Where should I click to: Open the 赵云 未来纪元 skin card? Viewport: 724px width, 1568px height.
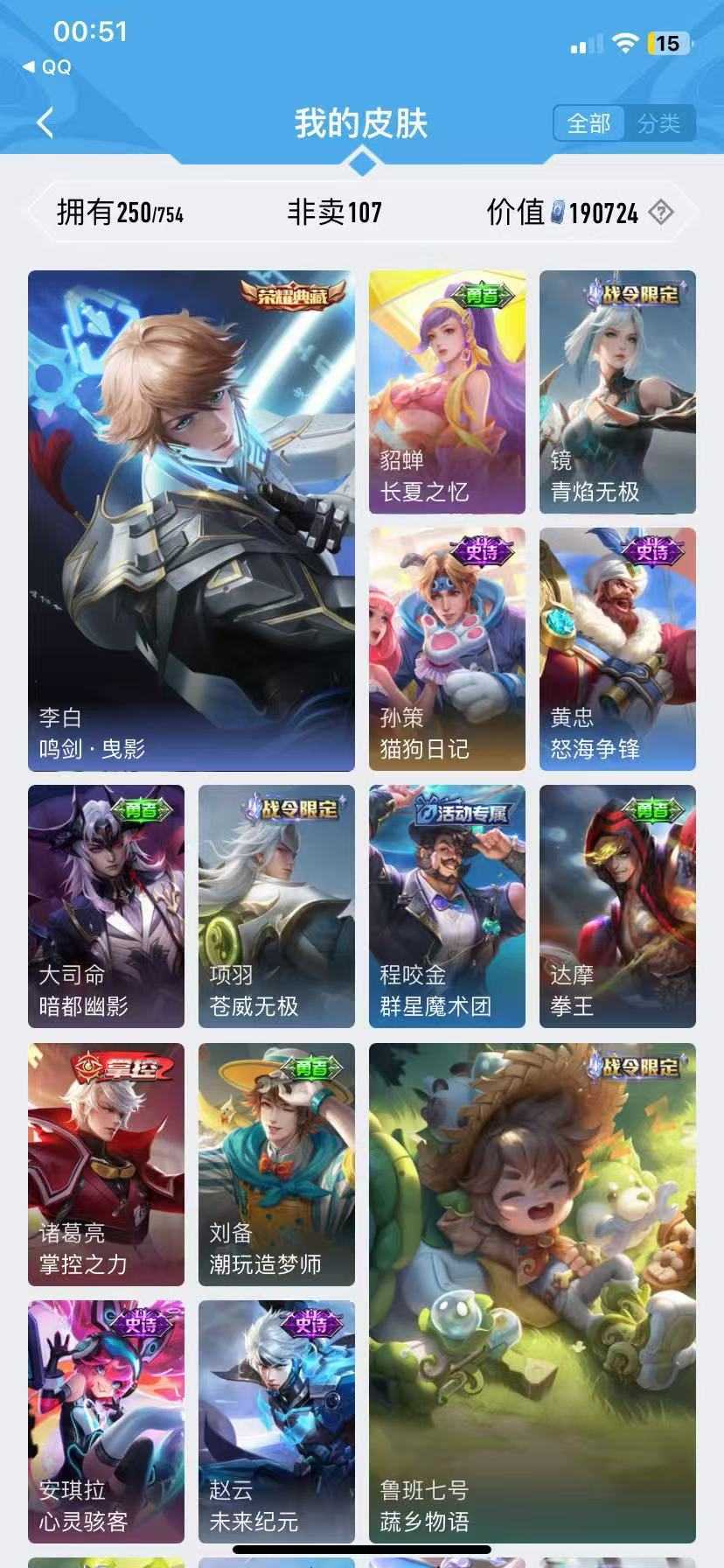[276, 1422]
